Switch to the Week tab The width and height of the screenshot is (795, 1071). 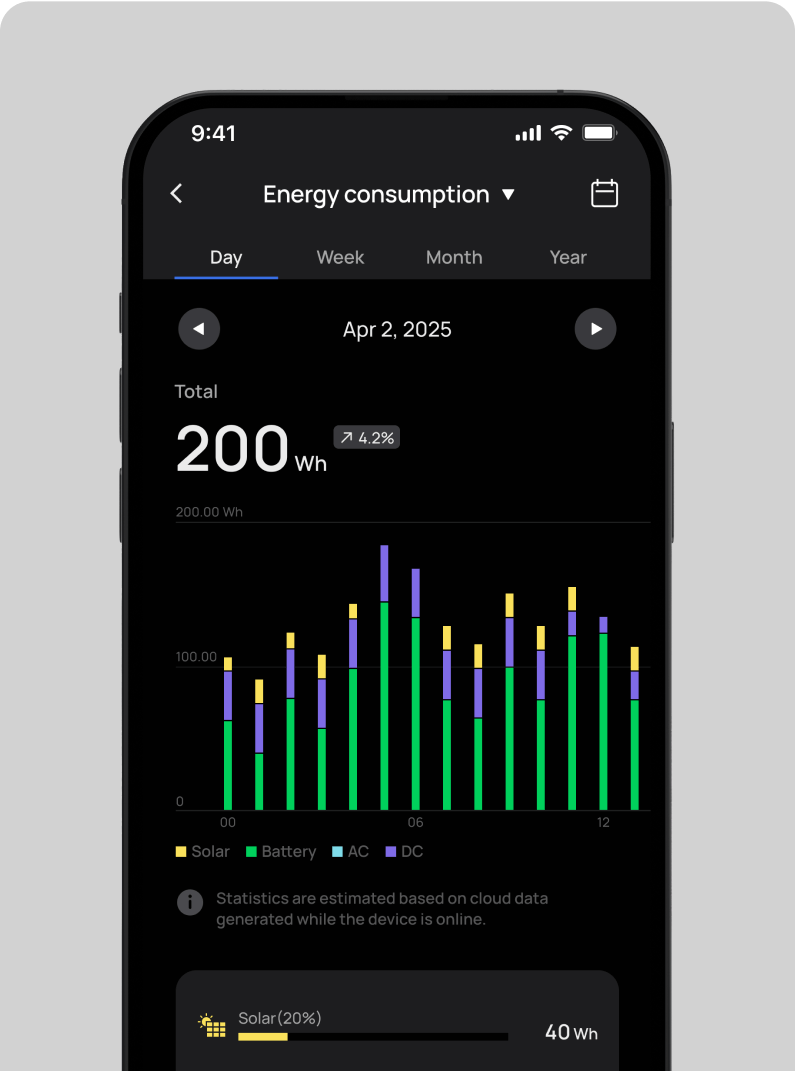pos(340,257)
